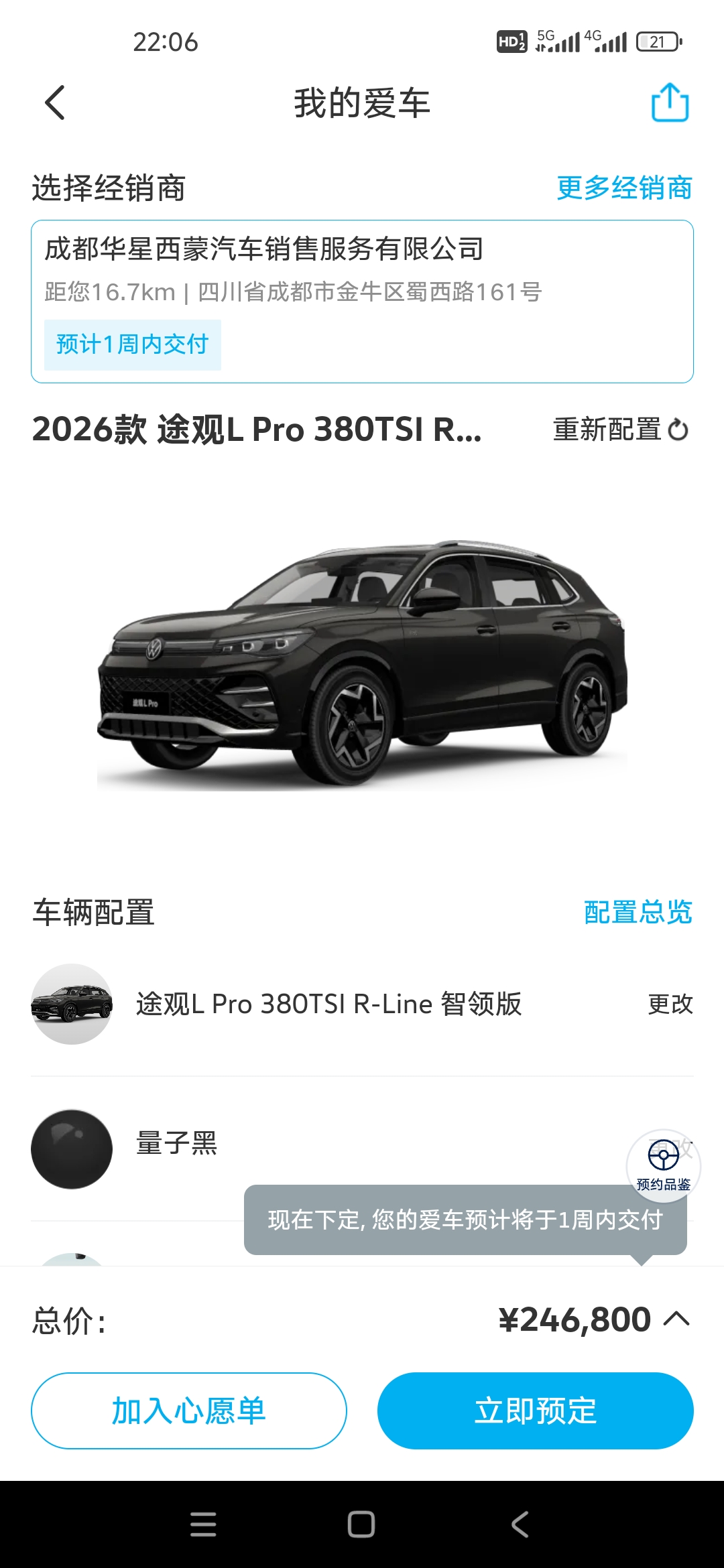Share my car configuration

[x=670, y=103]
